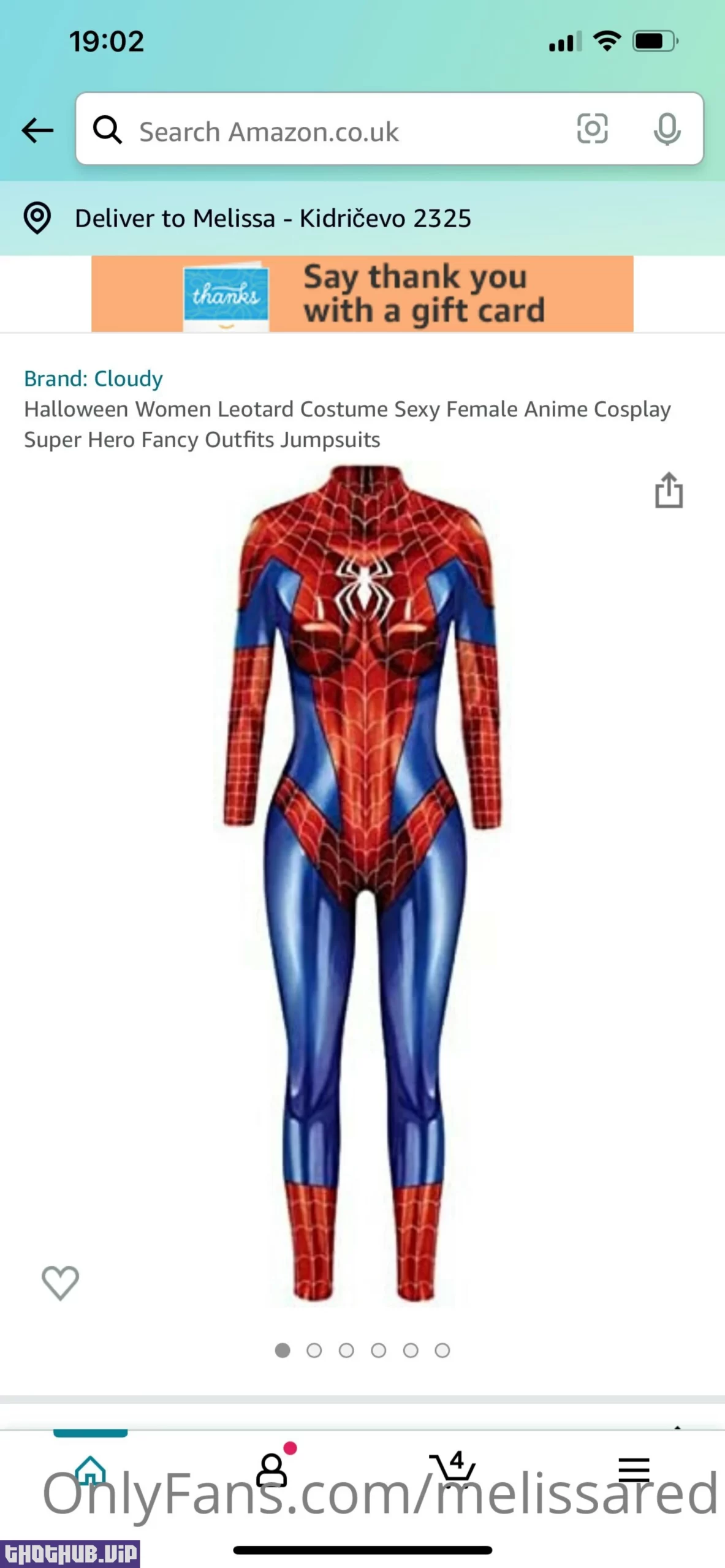
Task: Add costume to wish list heart
Action: (x=60, y=1282)
